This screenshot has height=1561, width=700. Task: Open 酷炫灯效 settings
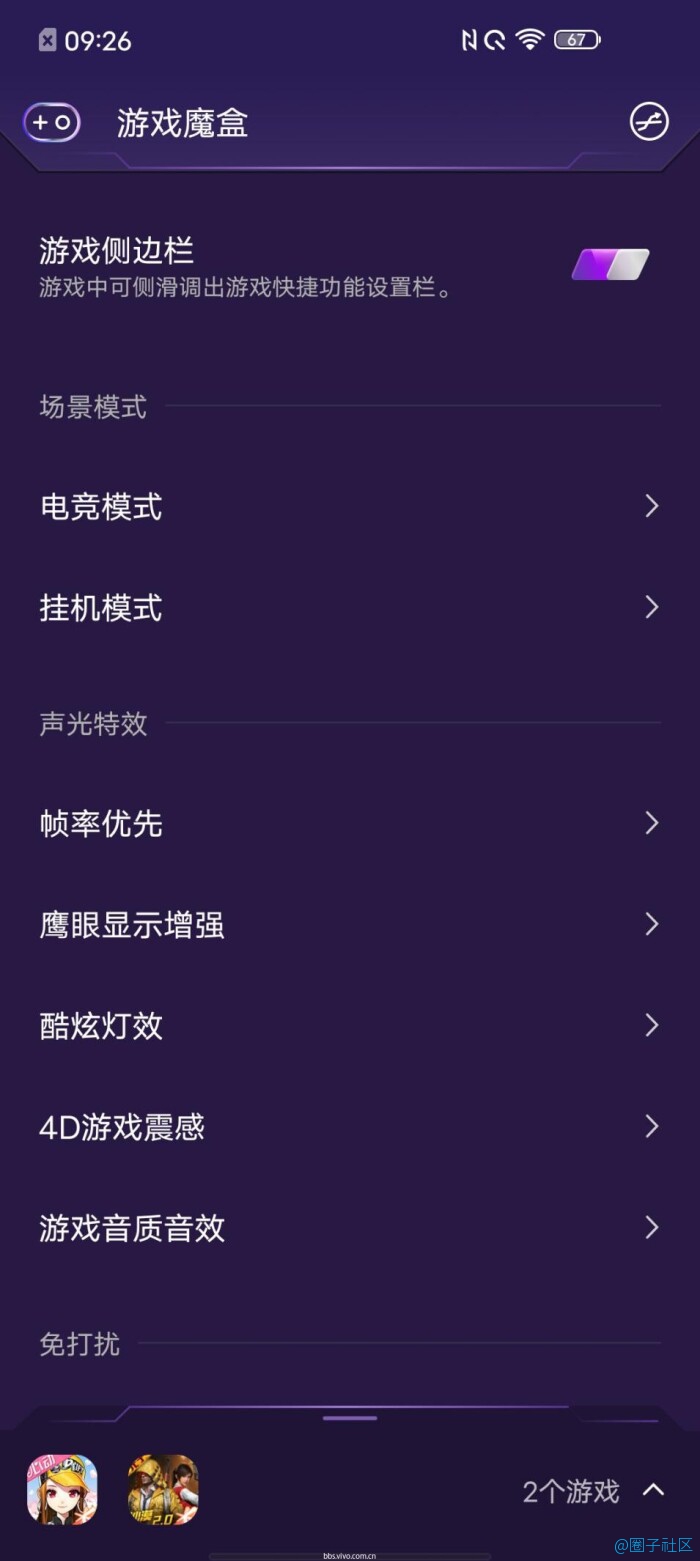(350, 1026)
